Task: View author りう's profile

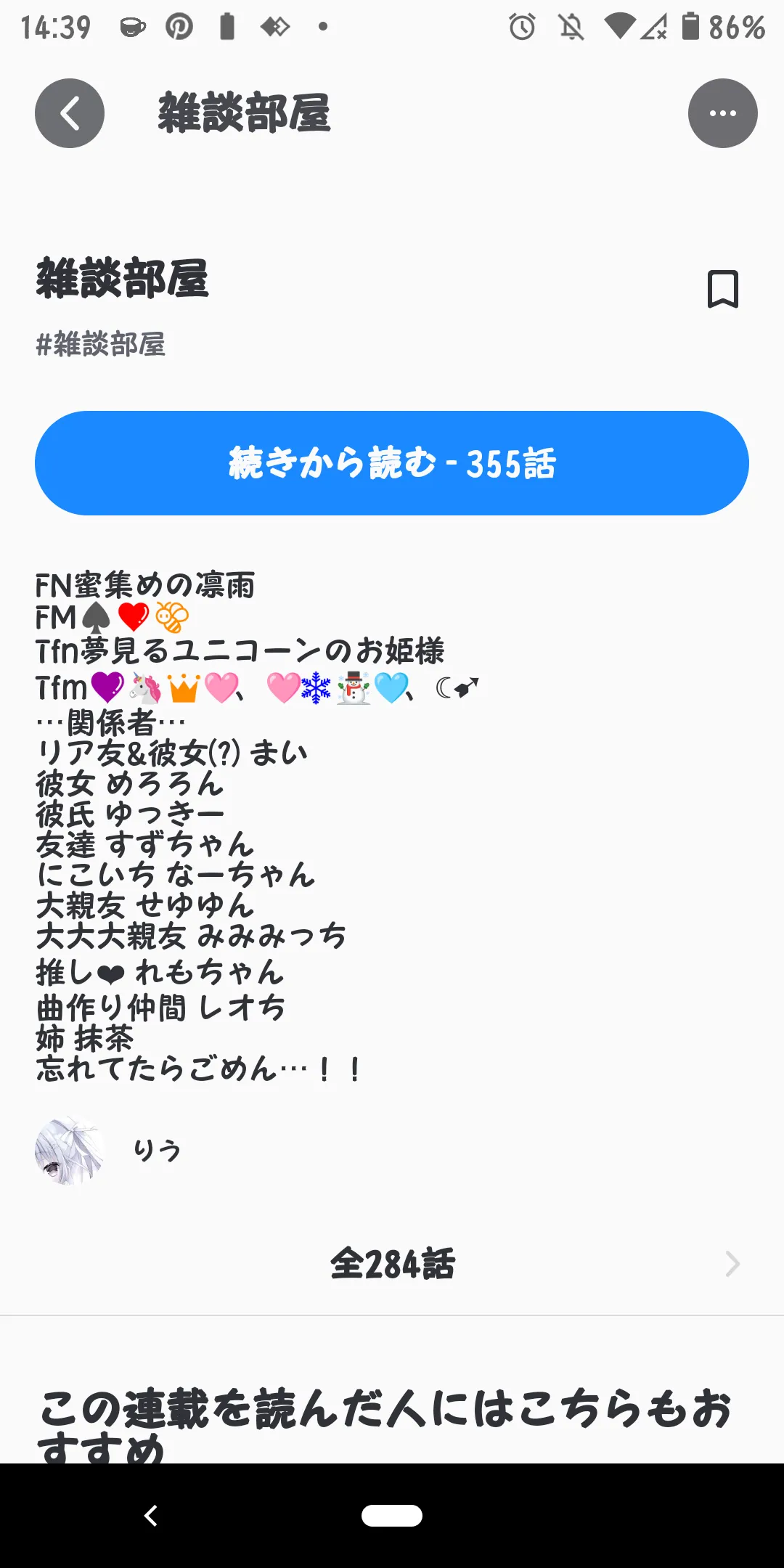Action: click(109, 1150)
